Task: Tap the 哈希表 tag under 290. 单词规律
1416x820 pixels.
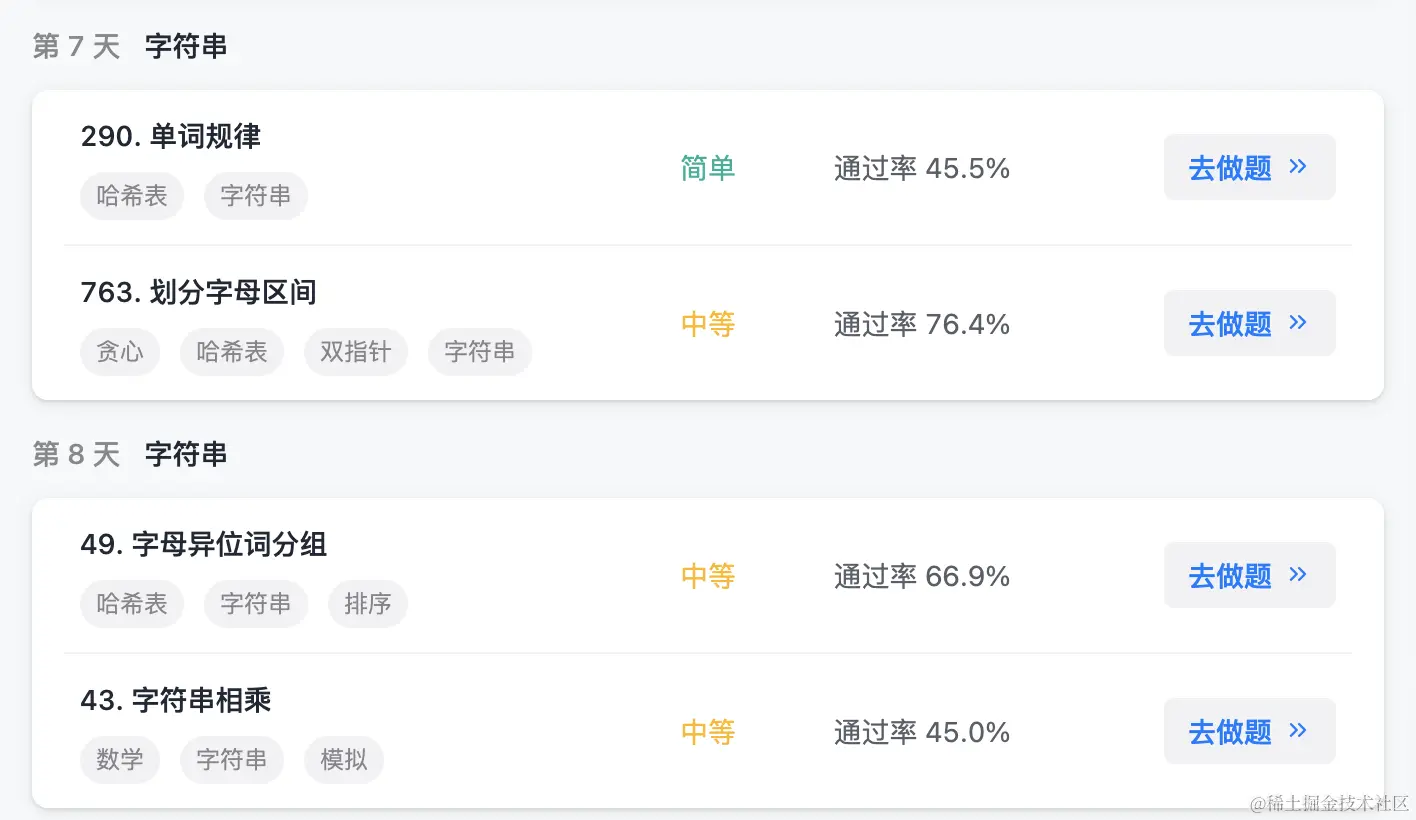Action: pyautogui.click(x=132, y=196)
